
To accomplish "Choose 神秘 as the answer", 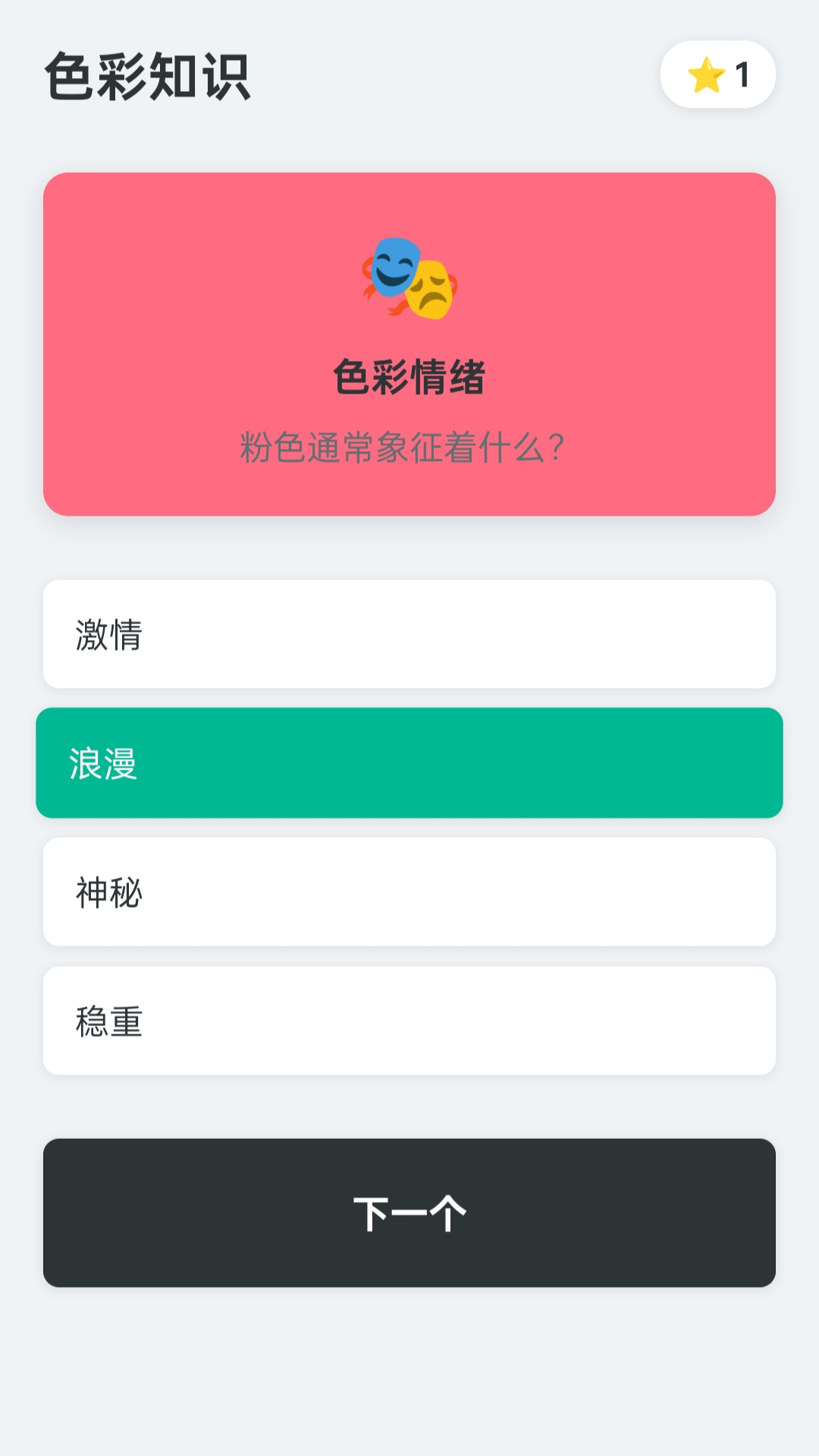I will [x=409, y=891].
